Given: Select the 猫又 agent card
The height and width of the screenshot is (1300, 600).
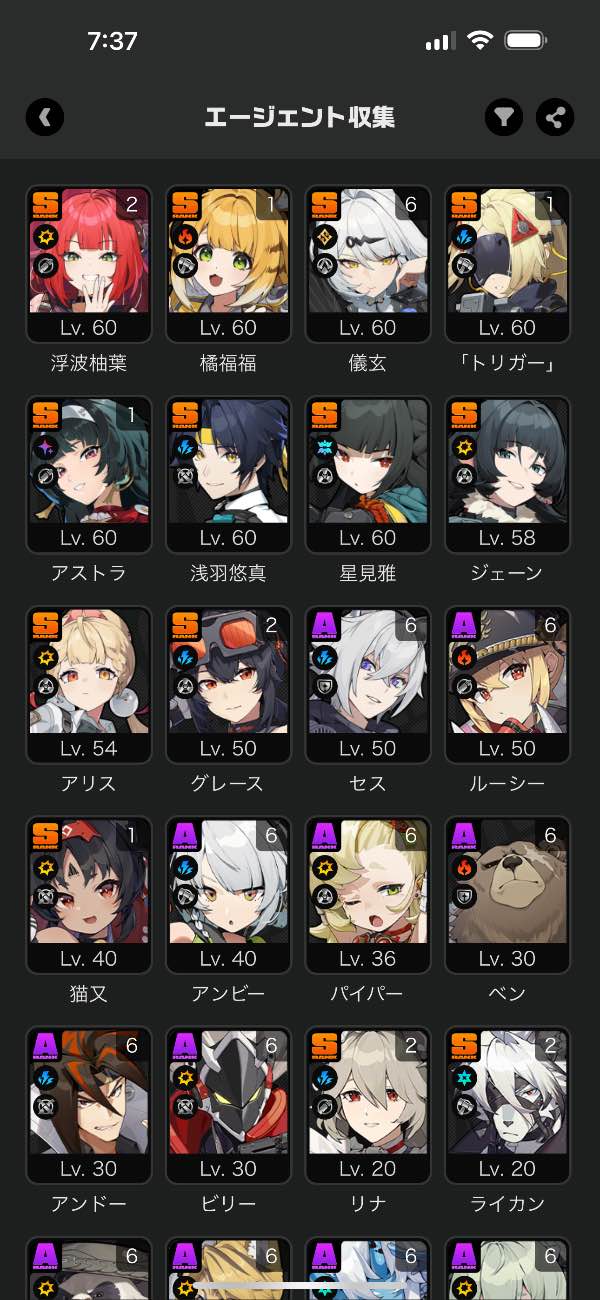Looking at the screenshot, I should 89,894.
